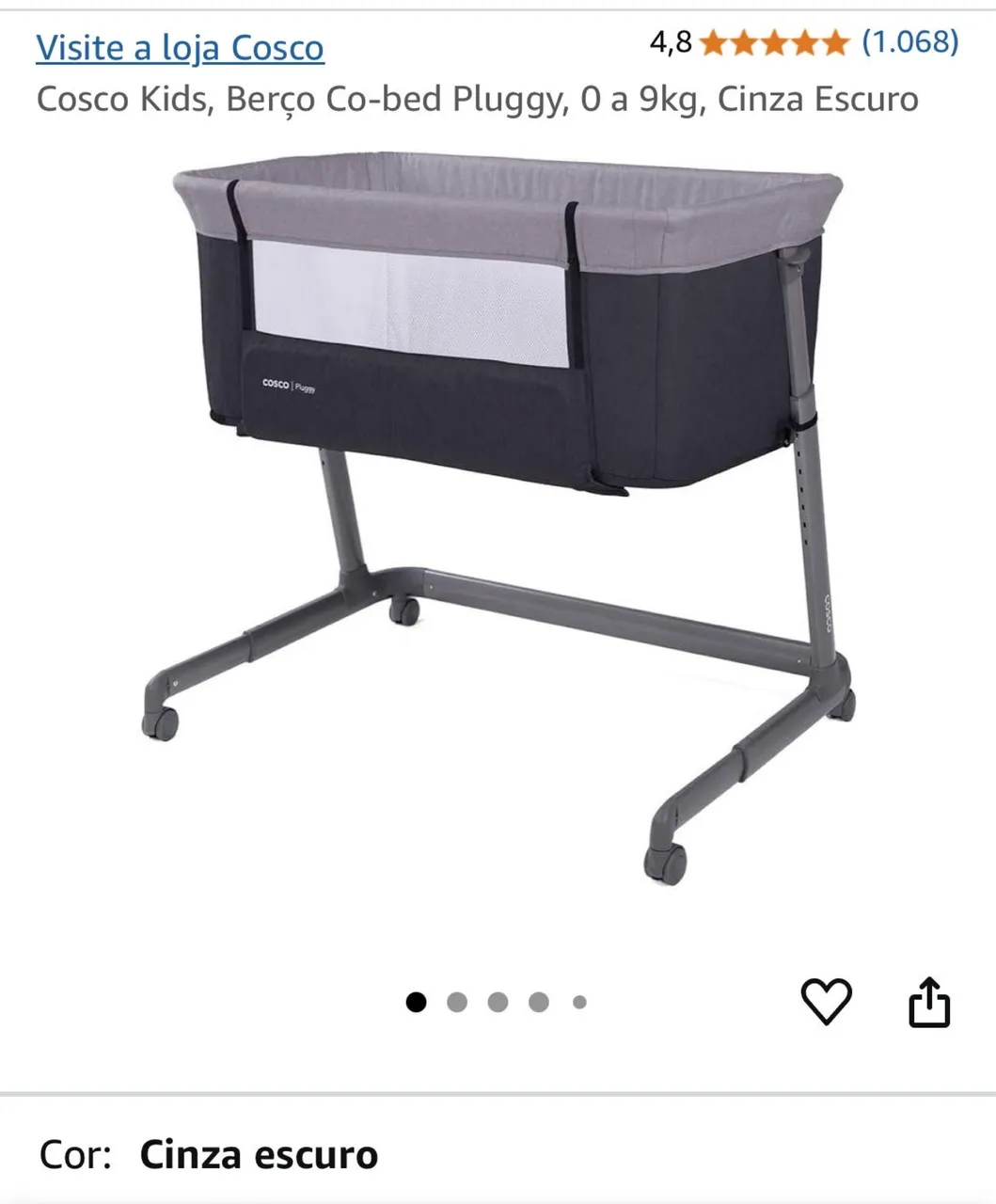Jump to the second image dot

point(457,1002)
